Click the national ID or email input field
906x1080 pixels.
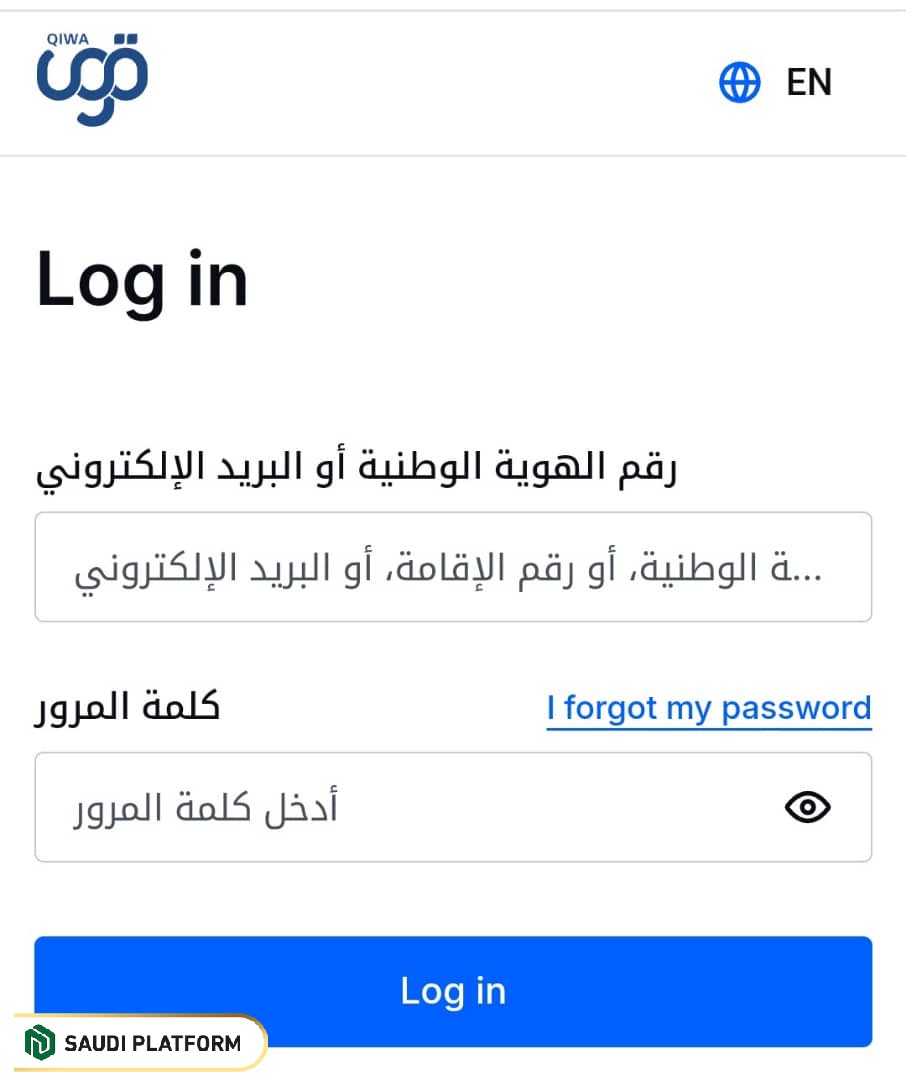pyautogui.click(x=453, y=567)
